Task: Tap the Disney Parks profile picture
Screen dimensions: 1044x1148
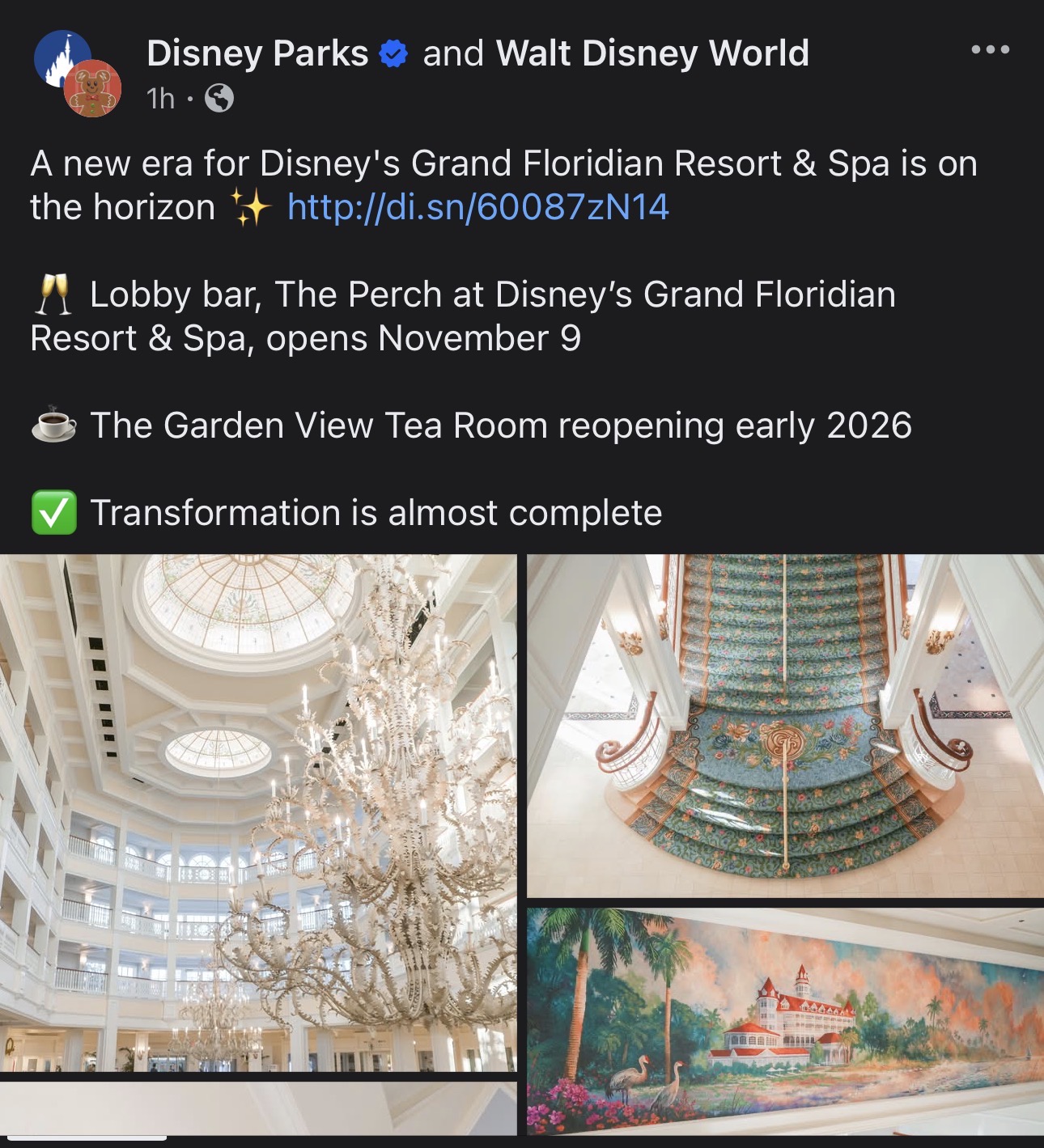Action: coord(63,58)
